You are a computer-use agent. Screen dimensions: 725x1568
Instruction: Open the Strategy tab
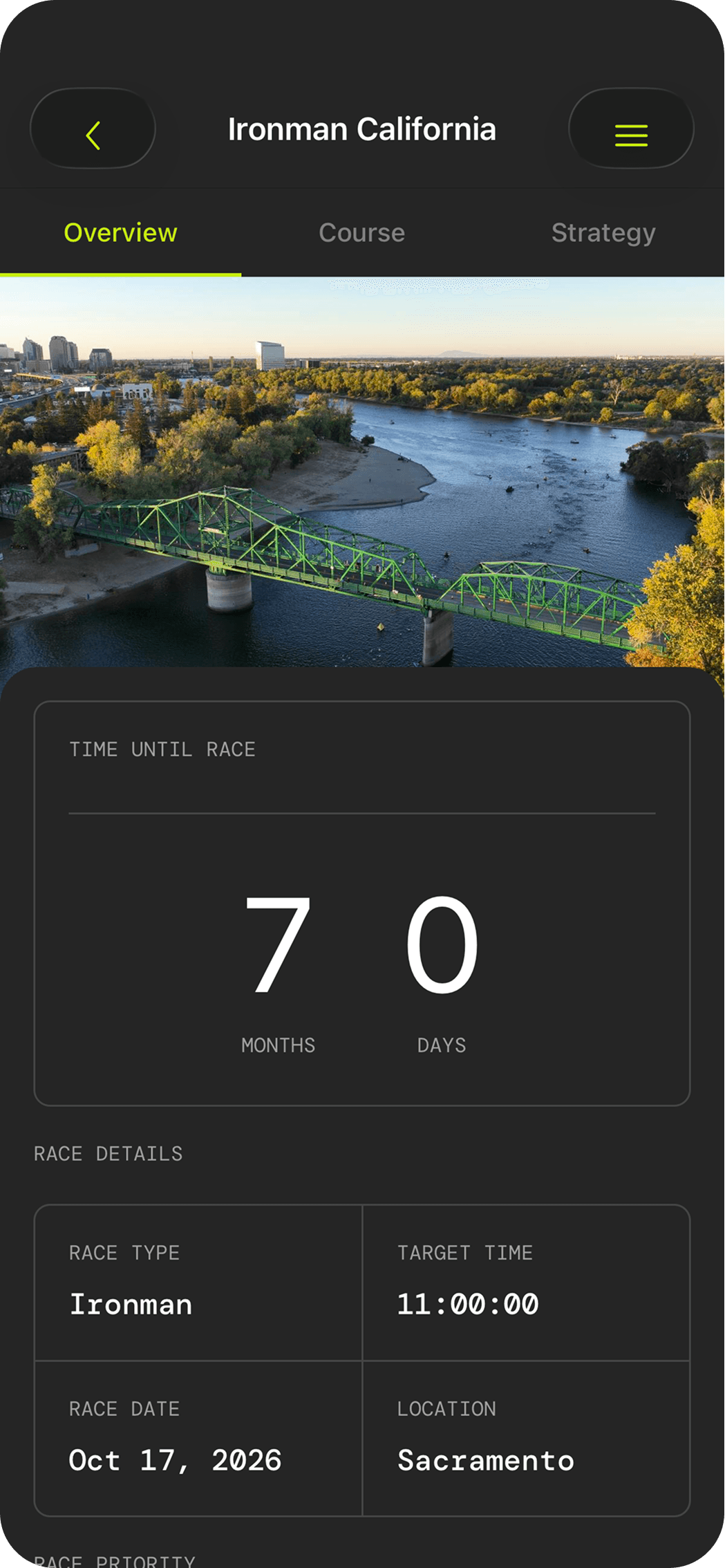(603, 232)
